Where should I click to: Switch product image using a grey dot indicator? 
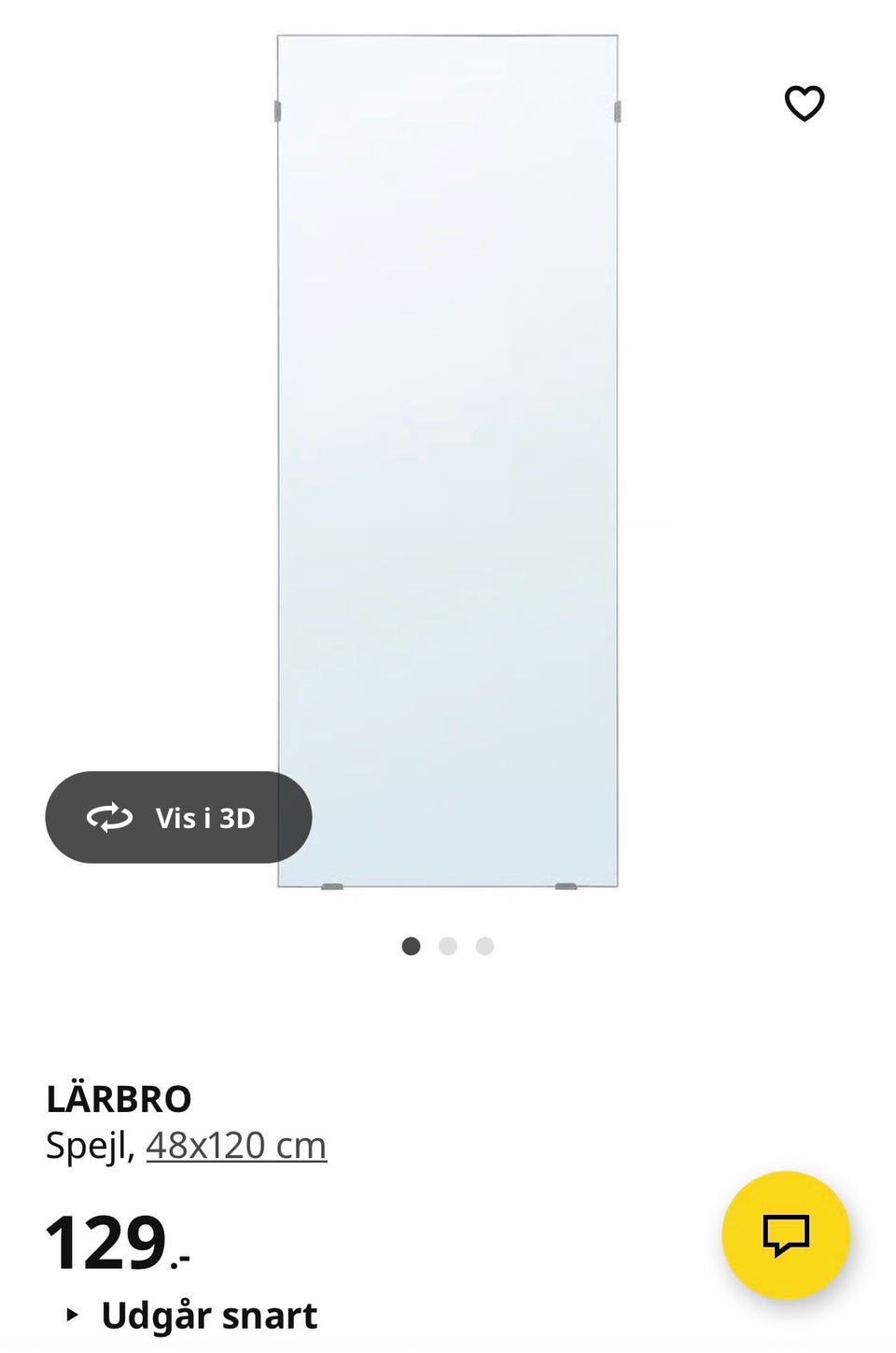[449, 946]
